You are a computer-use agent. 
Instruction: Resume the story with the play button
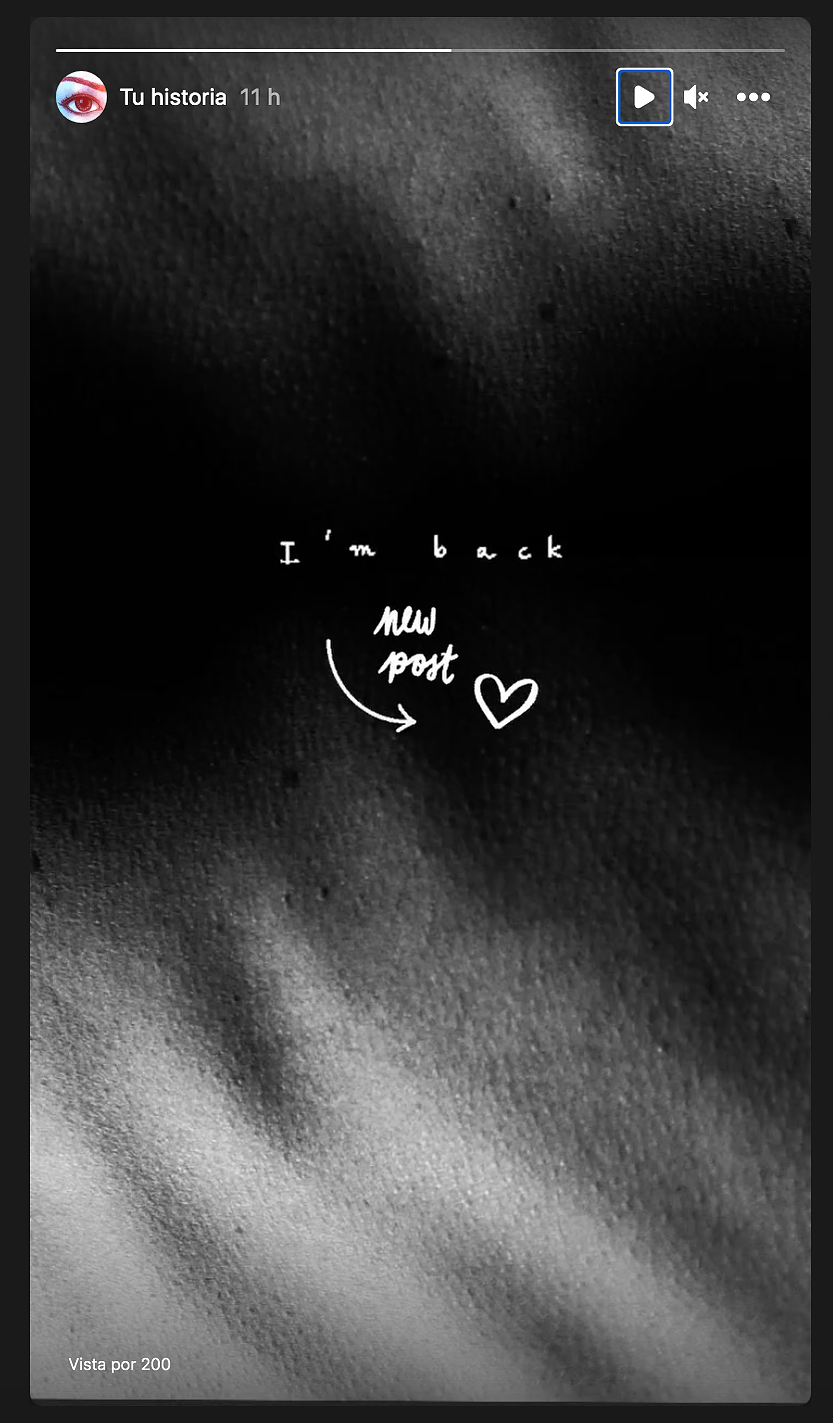[x=644, y=97]
